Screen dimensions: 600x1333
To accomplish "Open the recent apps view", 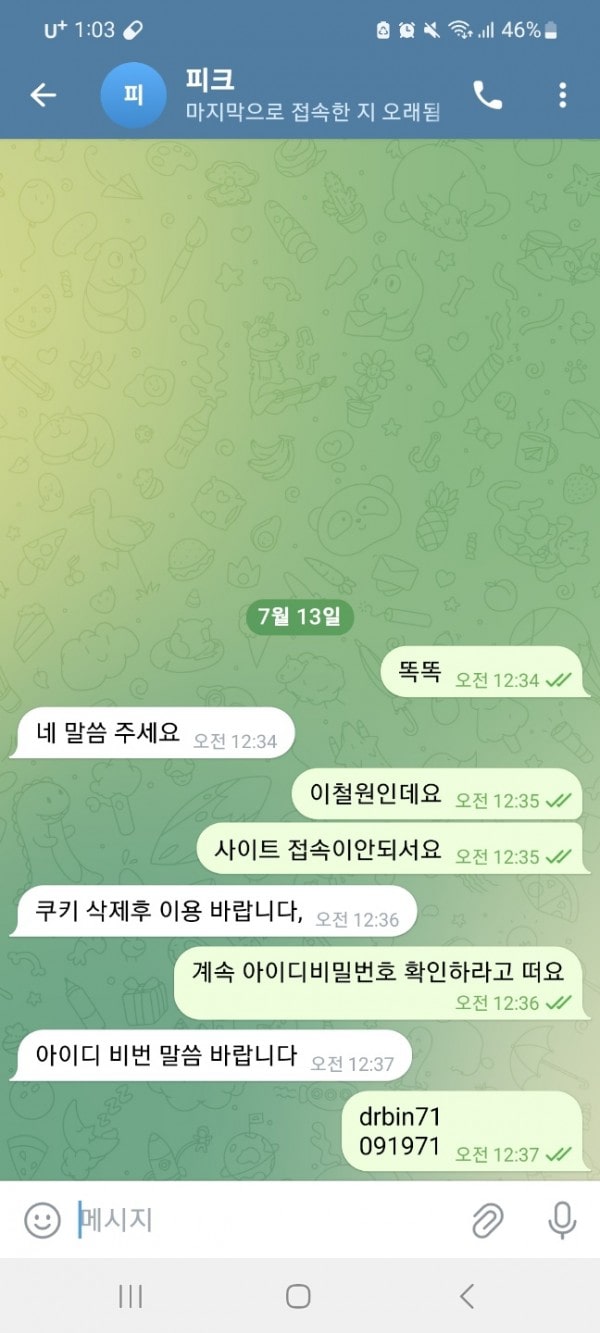I will (x=130, y=1296).
